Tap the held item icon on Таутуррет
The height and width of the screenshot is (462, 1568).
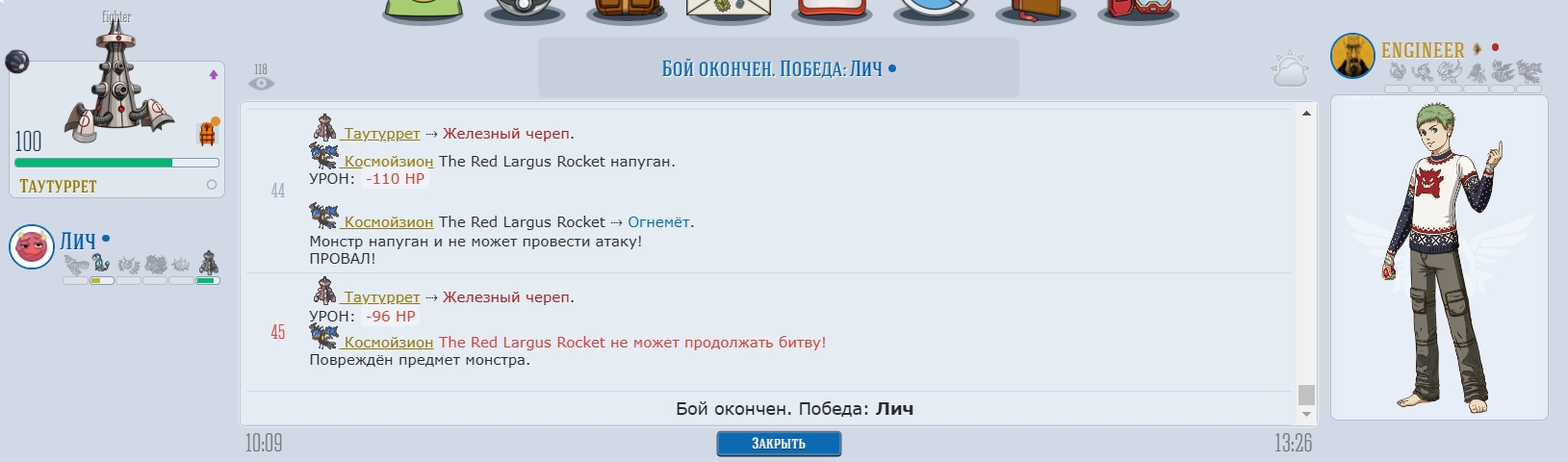tap(207, 134)
